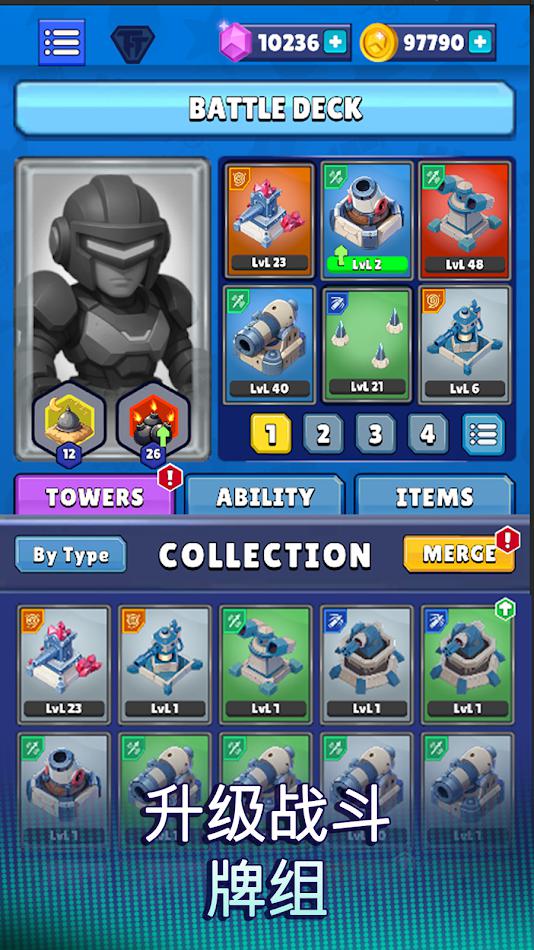Switch to the Items tab
534x950 pixels.
[x=434, y=496]
